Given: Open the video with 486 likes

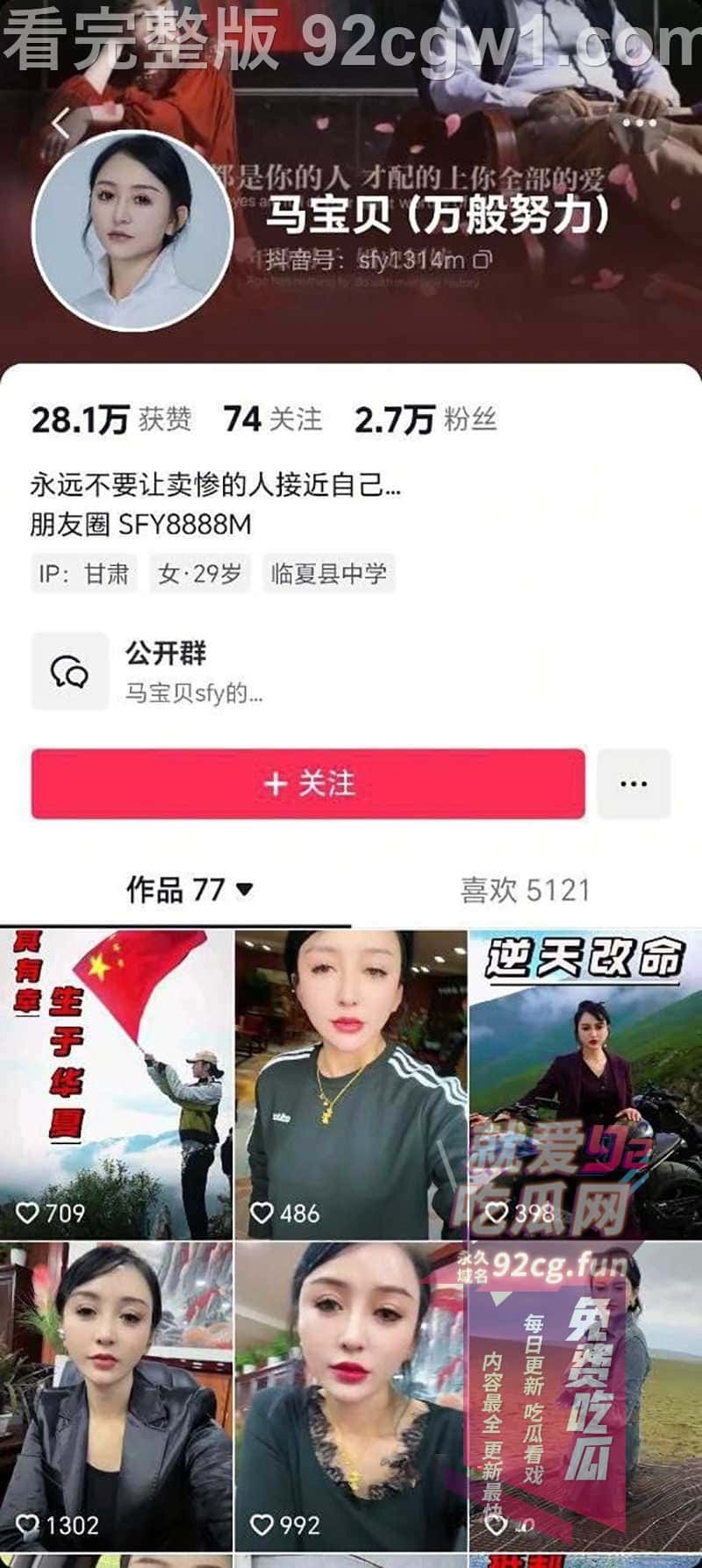Looking at the screenshot, I should coord(351,1085).
